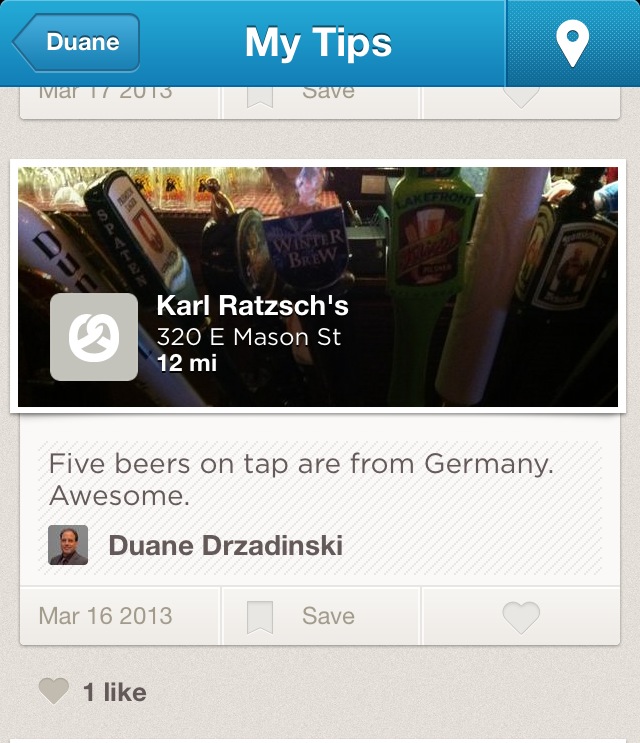Go back to Duane's profile
Viewport: 640px width, 743px height.
[x=77, y=43]
